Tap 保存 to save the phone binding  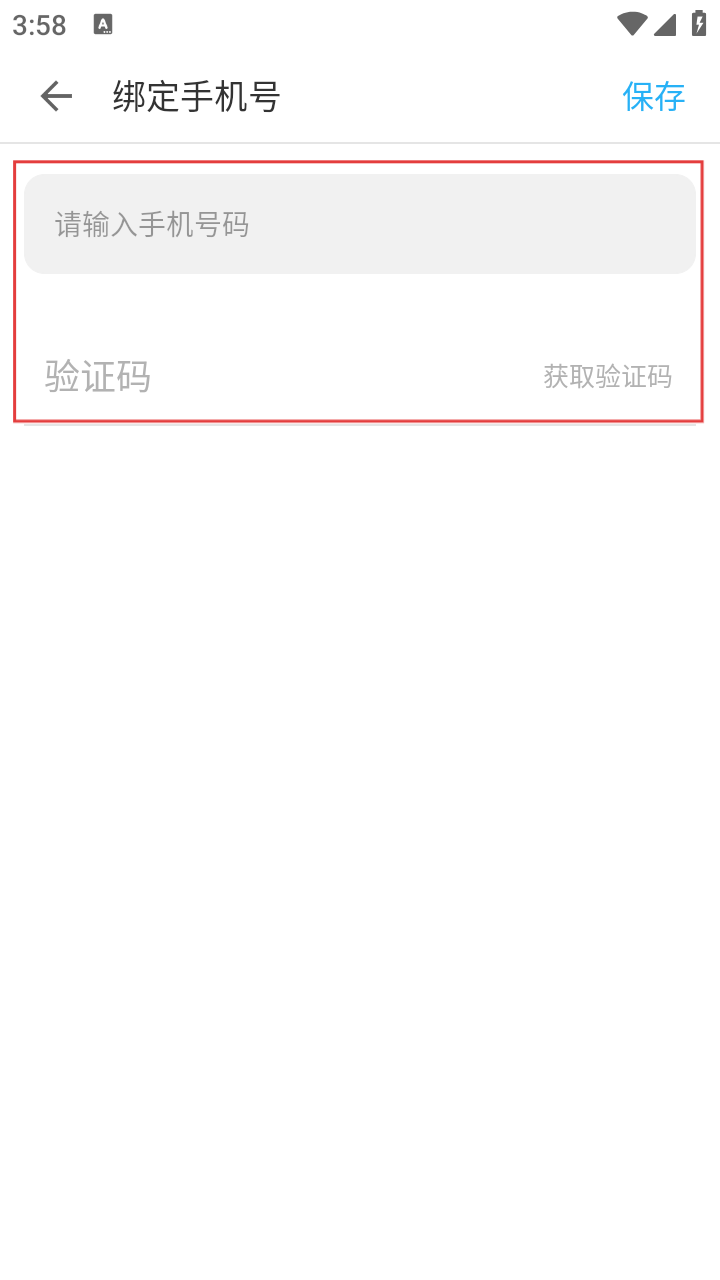point(653,96)
